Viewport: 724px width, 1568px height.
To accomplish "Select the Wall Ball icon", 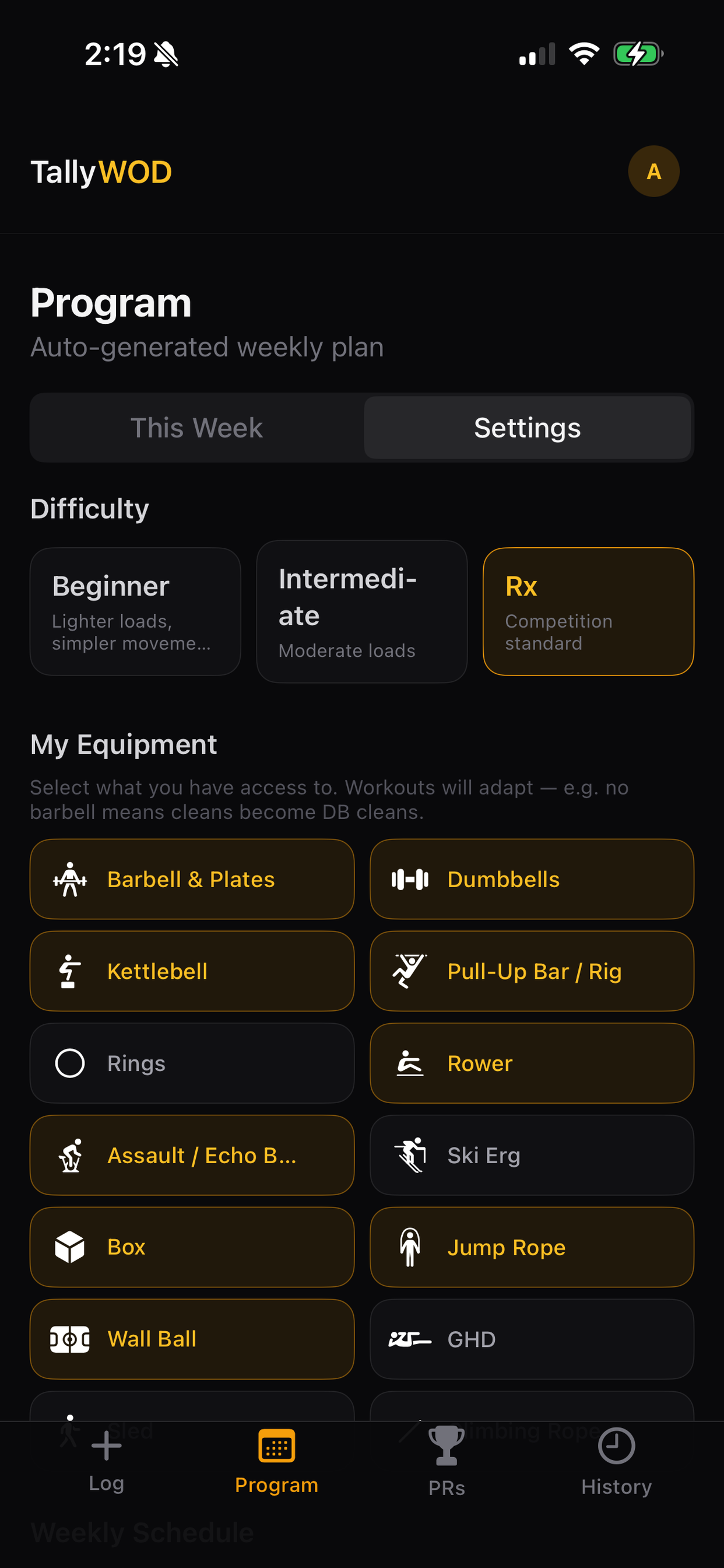I will click(x=69, y=1339).
